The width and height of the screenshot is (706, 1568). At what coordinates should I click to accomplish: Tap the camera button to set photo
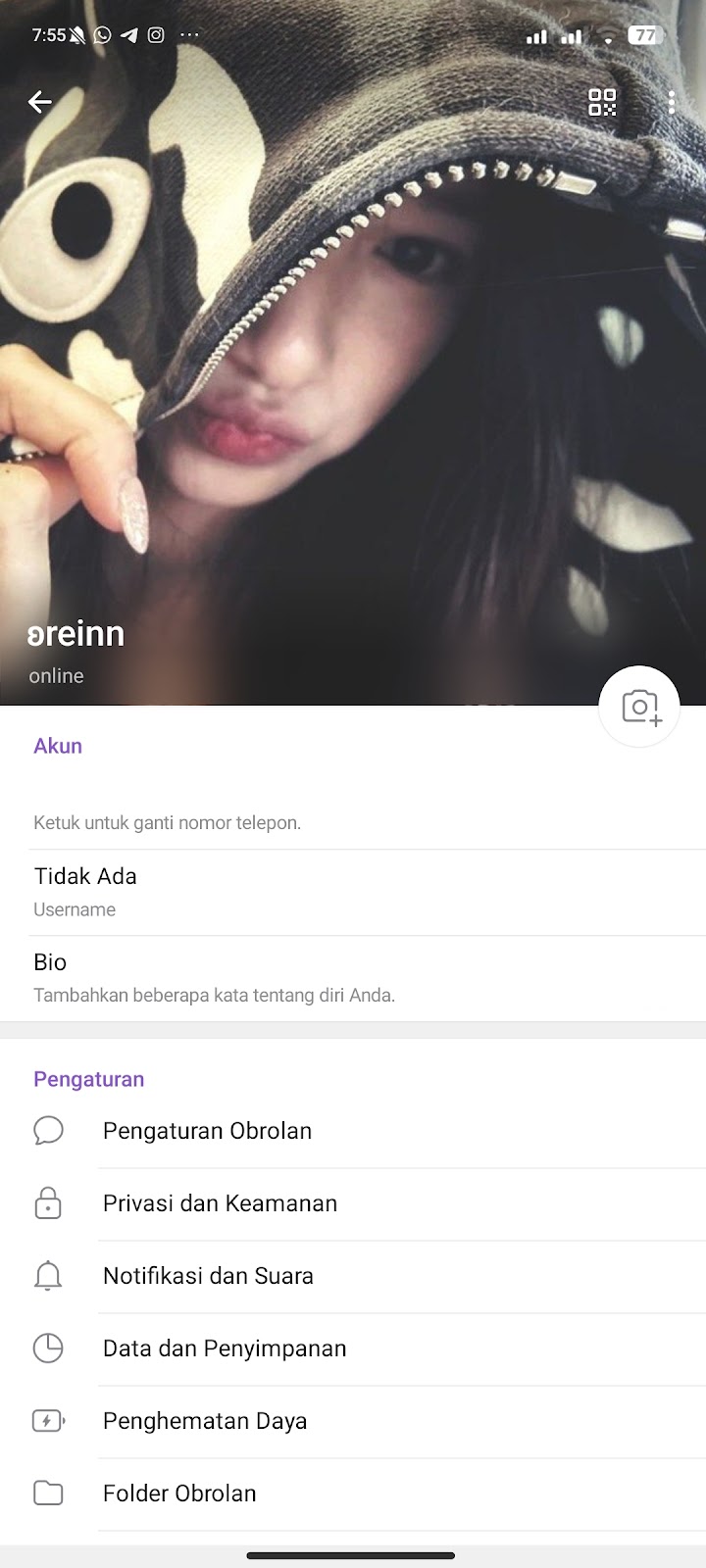(x=639, y=707)
